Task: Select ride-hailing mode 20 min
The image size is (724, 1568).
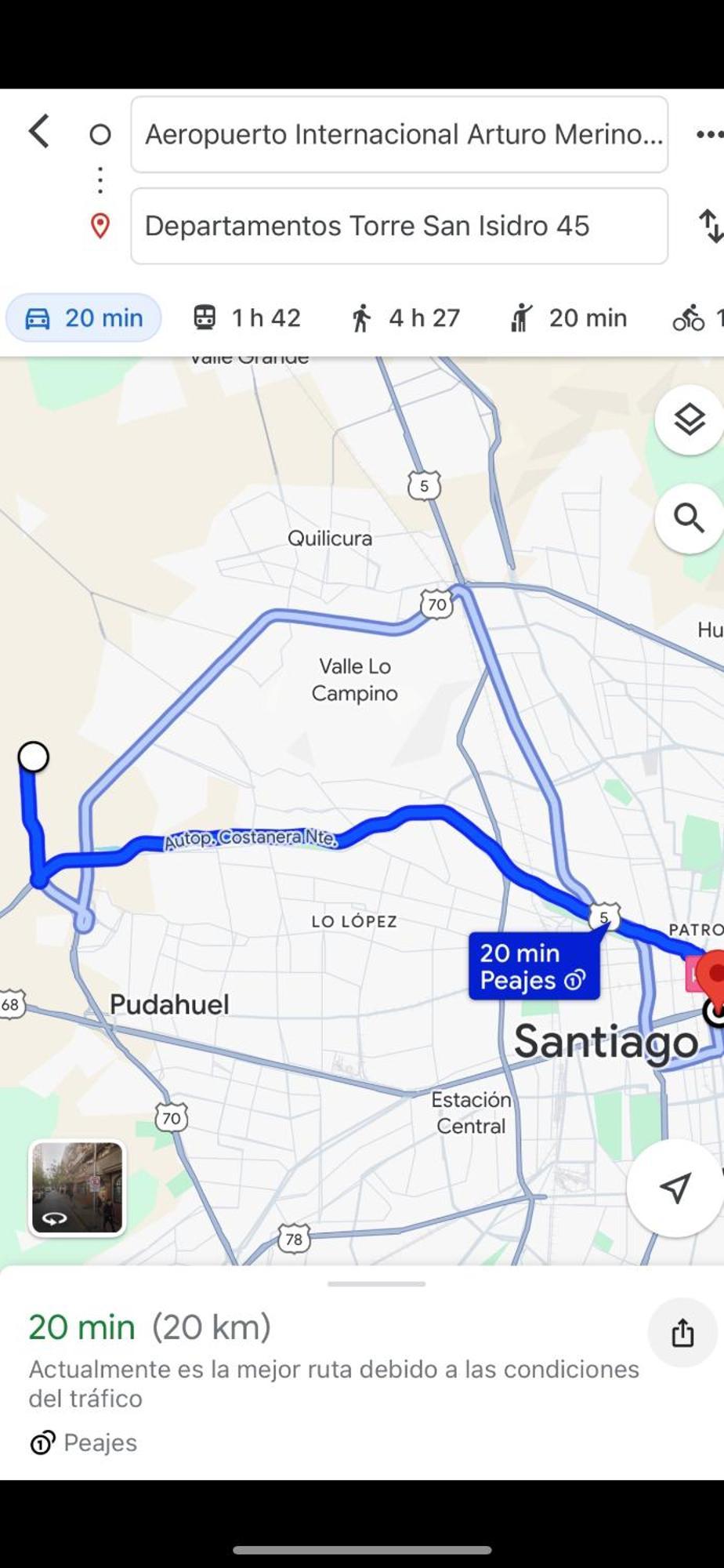Action: point(568,318)
